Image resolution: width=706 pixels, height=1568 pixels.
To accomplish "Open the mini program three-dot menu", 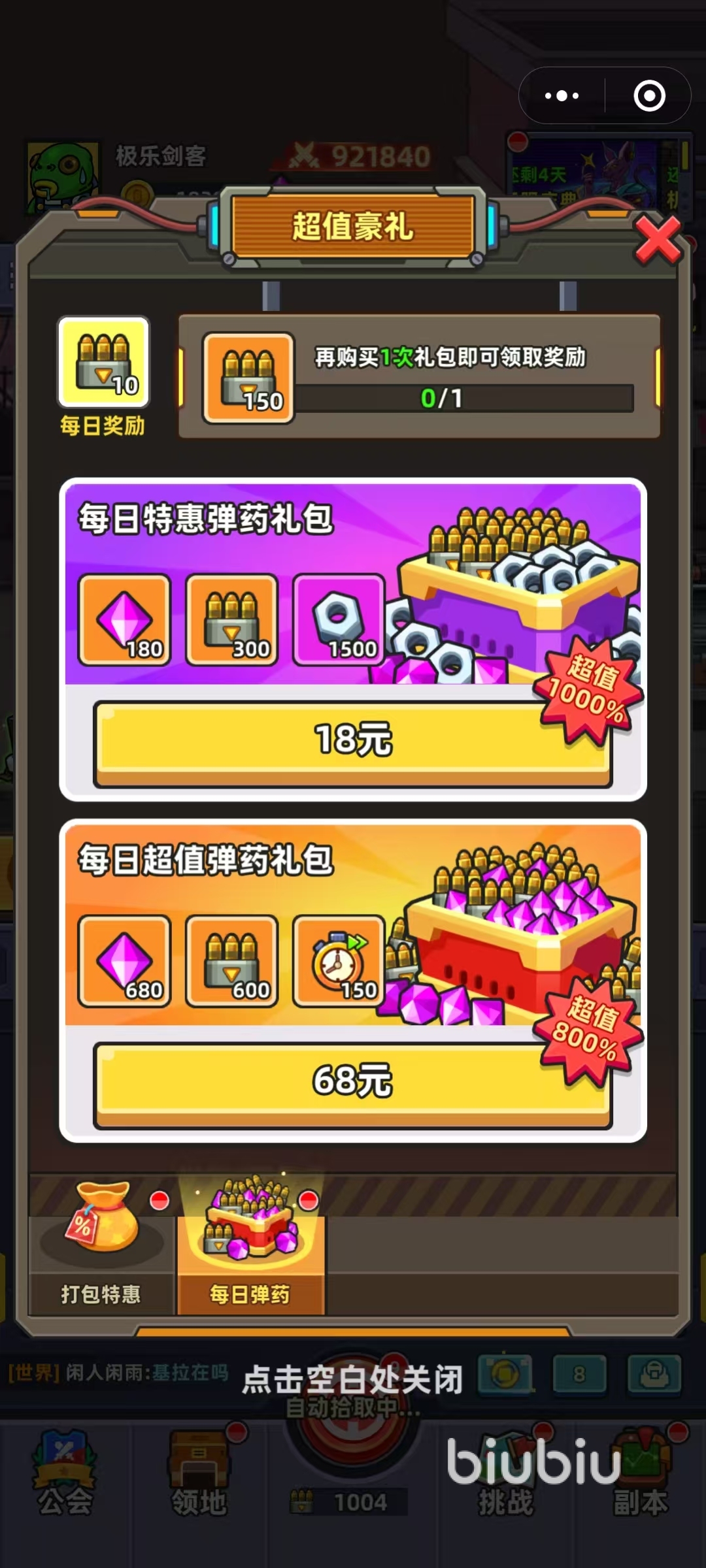I will coord(562,96).
